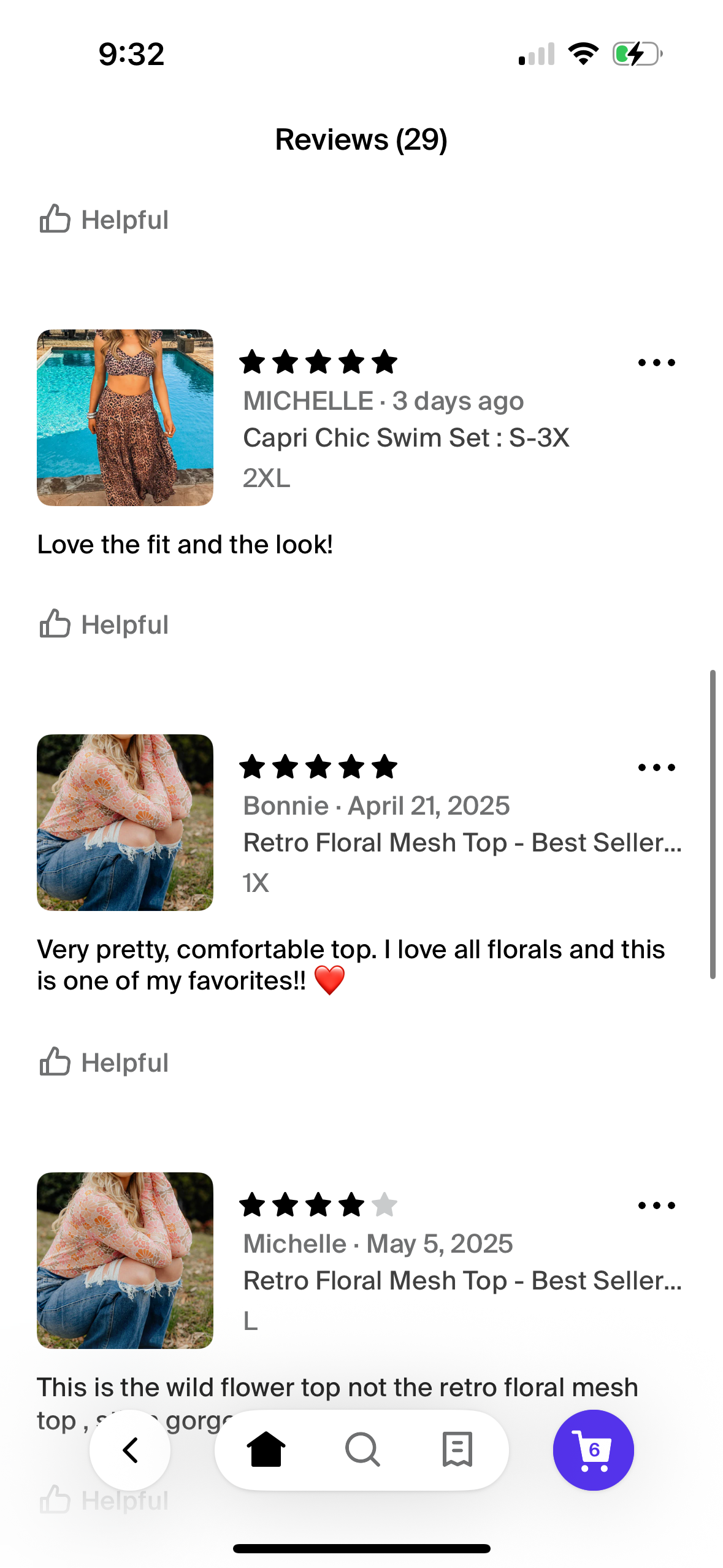Open product image in Michelle's May 5 review

click(125, 1261)
